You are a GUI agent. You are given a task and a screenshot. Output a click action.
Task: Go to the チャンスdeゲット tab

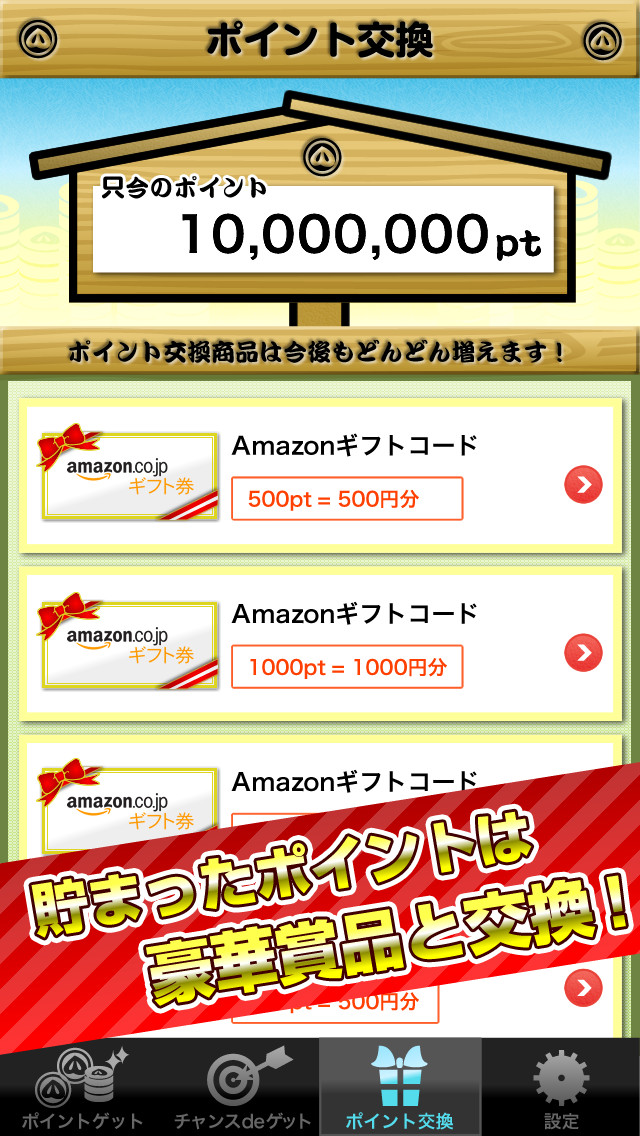click(239, 1088)
